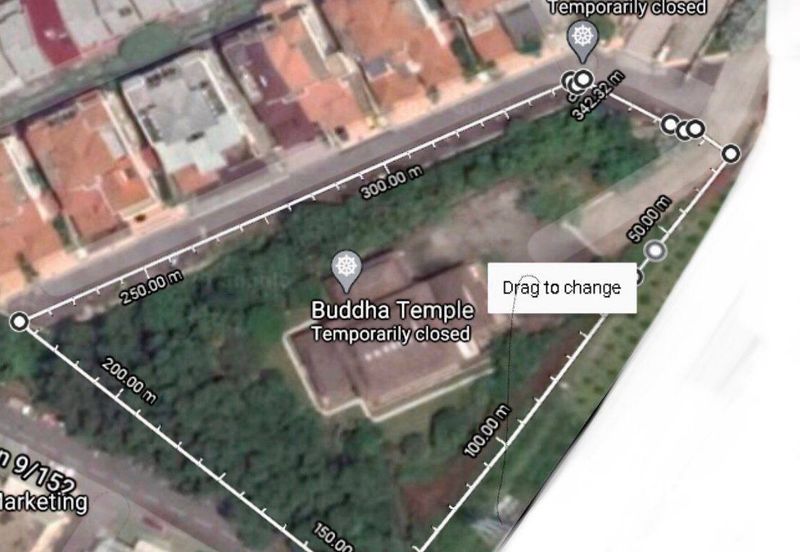Screen dimensions: 800x552
Task: Open the Buddha Temple place marker
Action: [x=346, y=267]
